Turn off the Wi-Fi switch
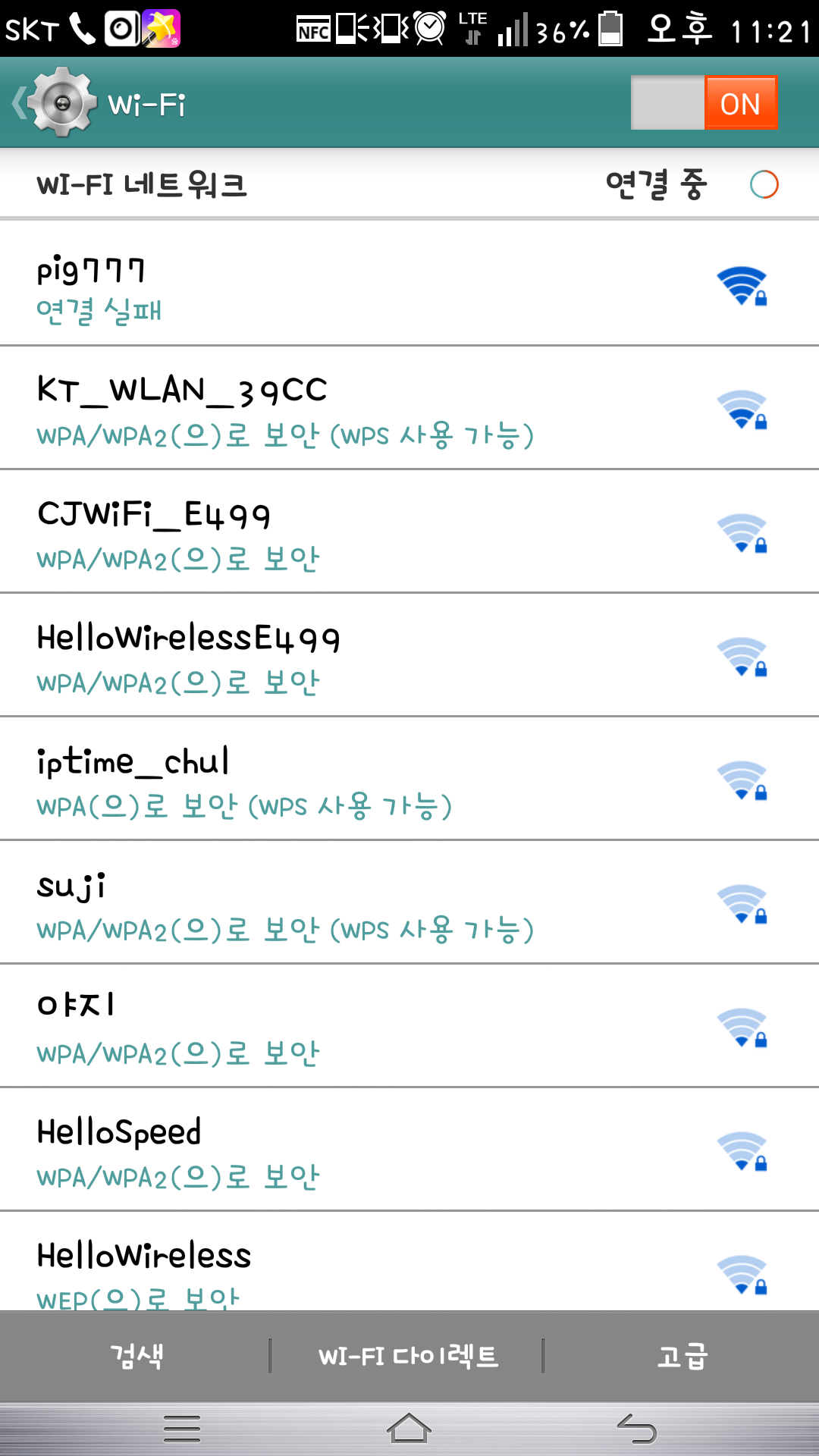Viewport: 819px width, 1456px height. 704,102
